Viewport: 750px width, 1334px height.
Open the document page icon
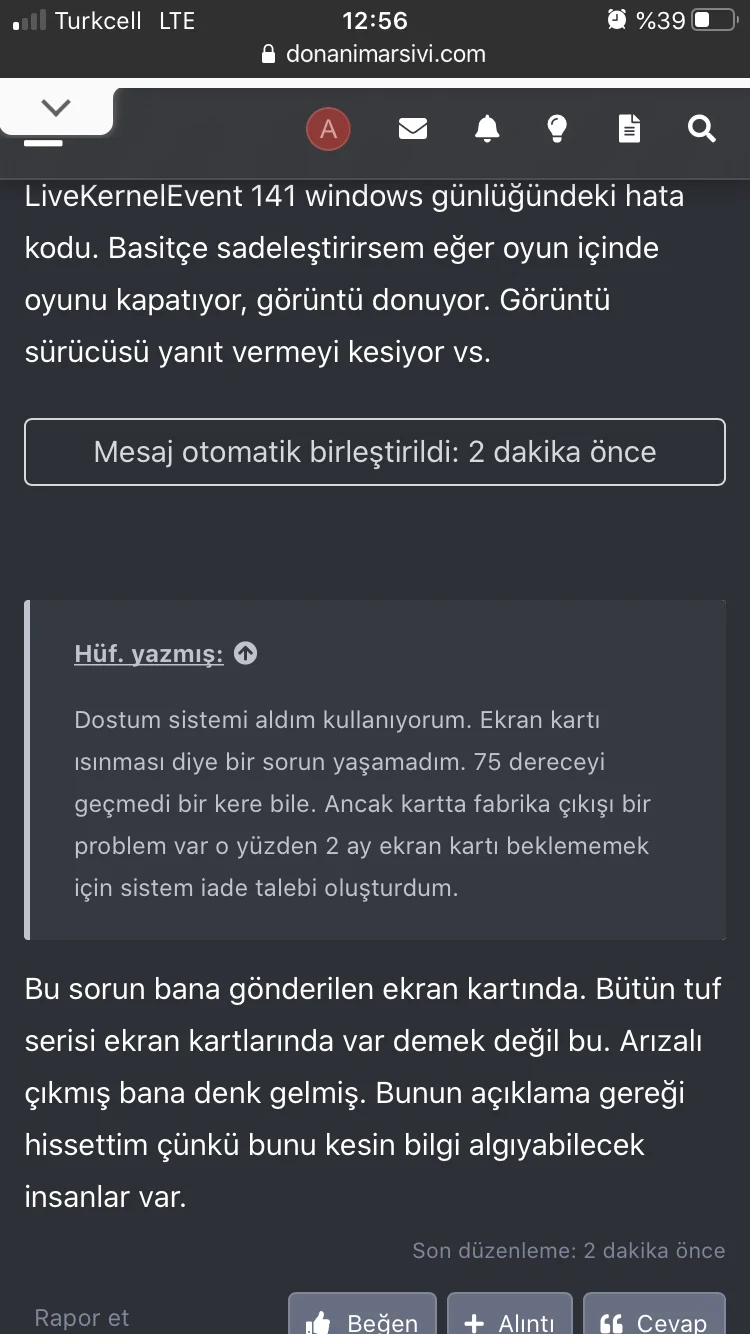tap(629, 129)
